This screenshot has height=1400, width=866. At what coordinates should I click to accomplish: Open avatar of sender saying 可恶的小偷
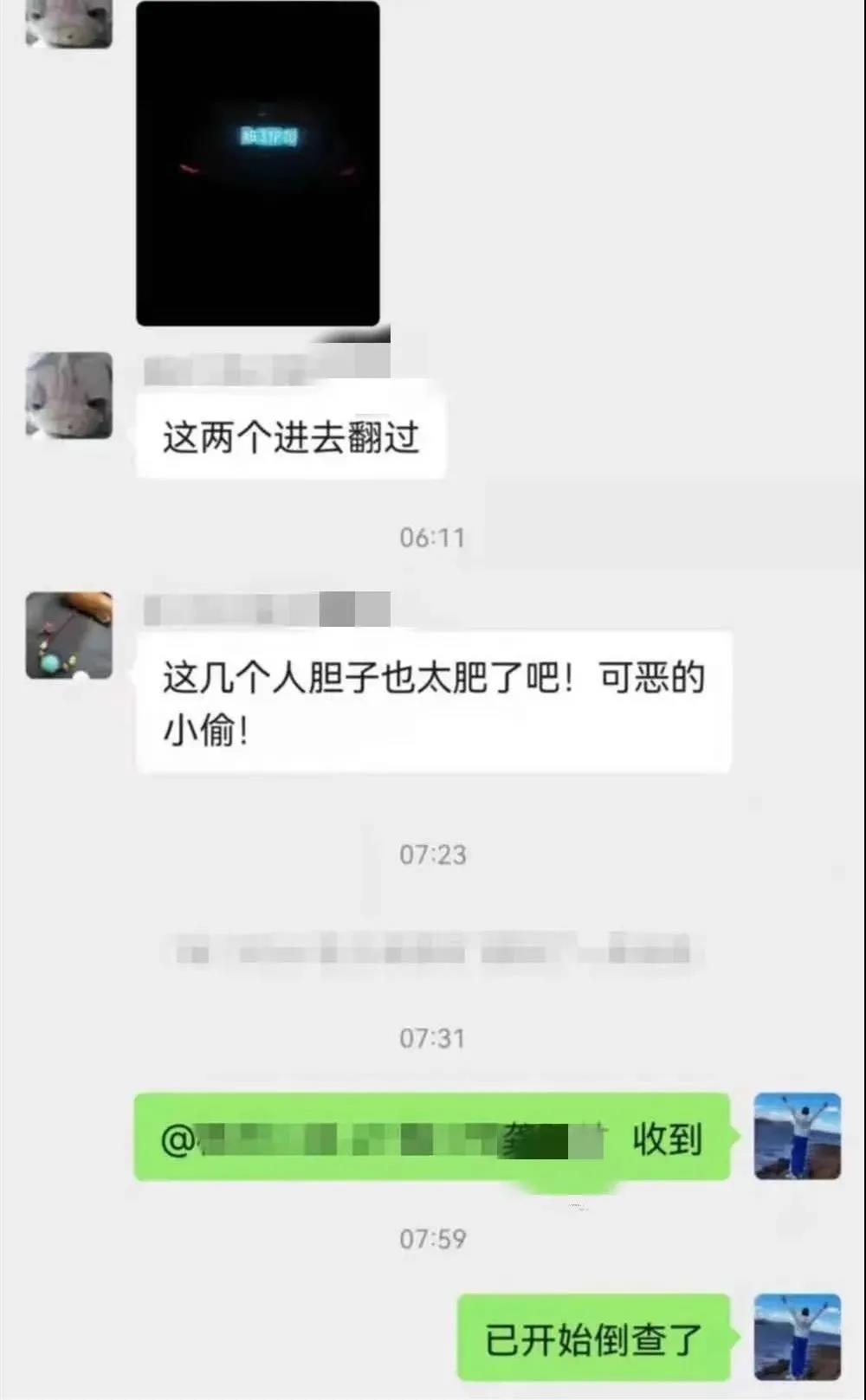(69, 635)
